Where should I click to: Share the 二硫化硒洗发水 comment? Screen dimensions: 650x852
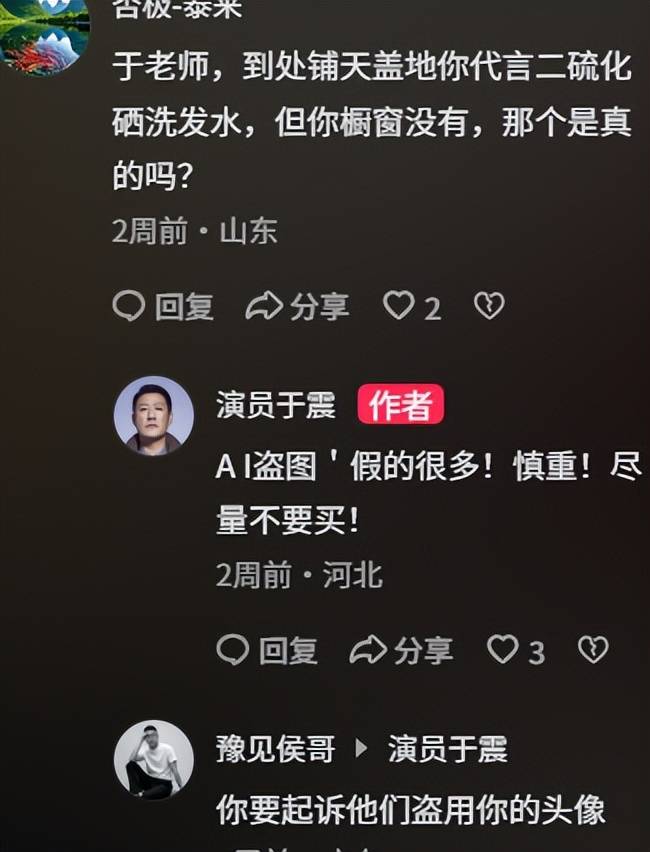tap(298, 306)
